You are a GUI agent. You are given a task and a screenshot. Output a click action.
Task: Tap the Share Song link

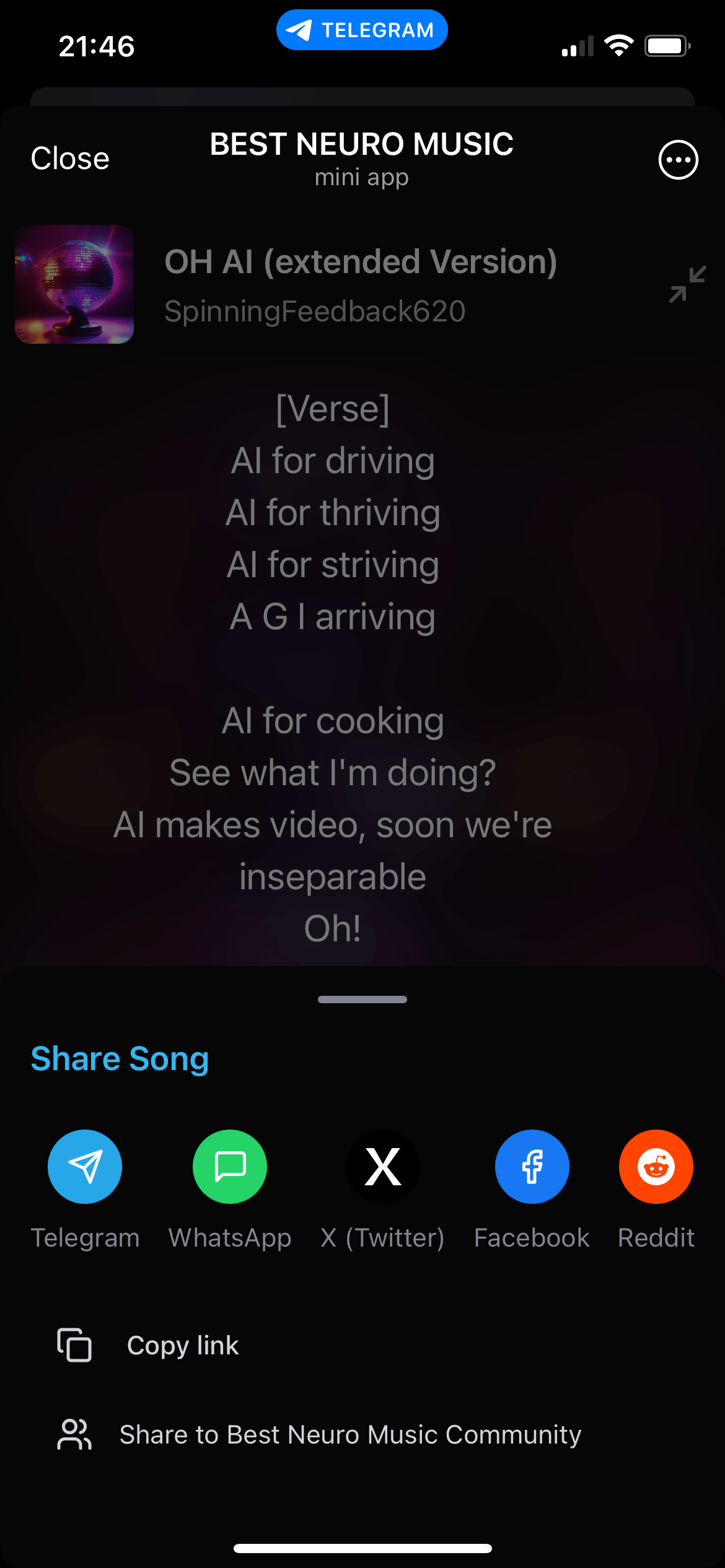pos(120,1058)
